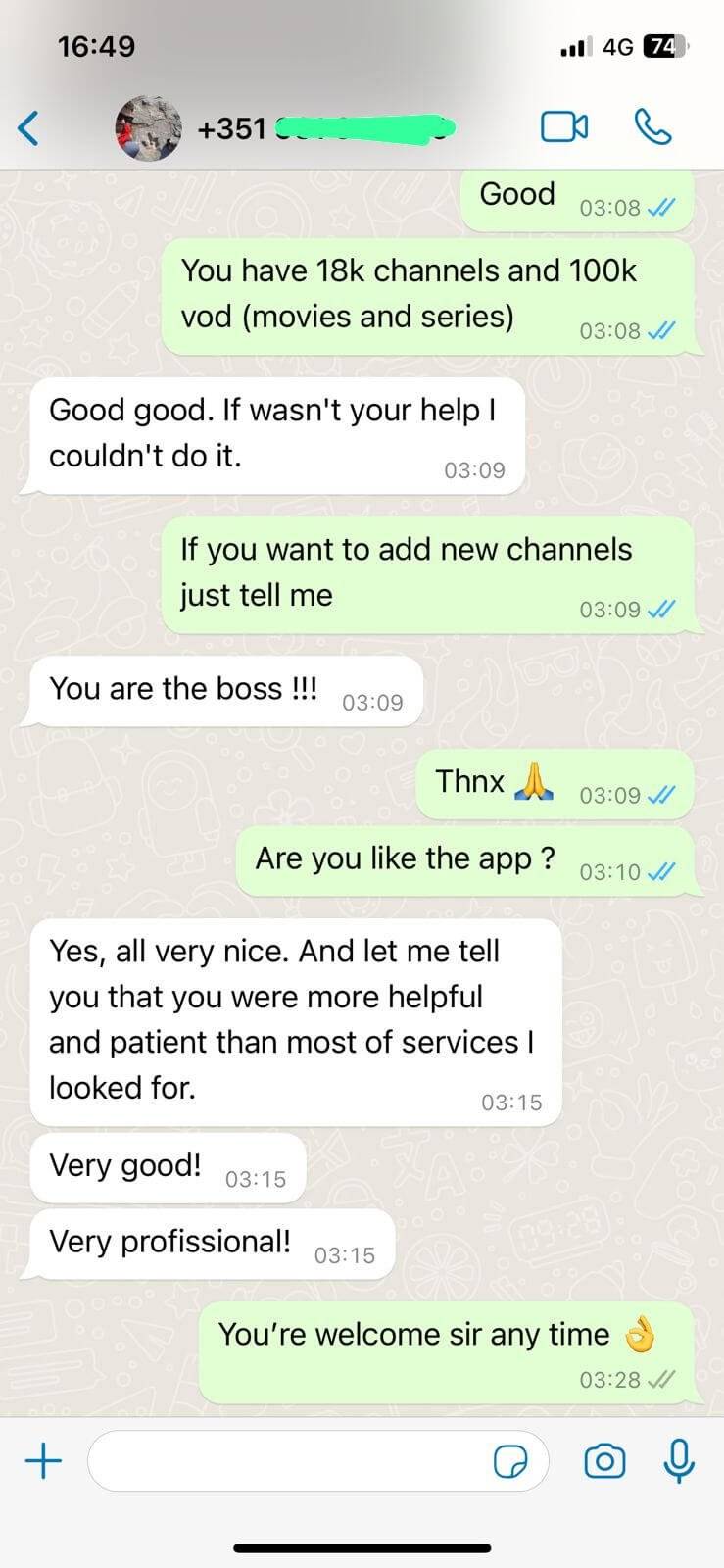Open the contact's profile picture
This screenshot has height=1568, width=724.
coord(148,128)
